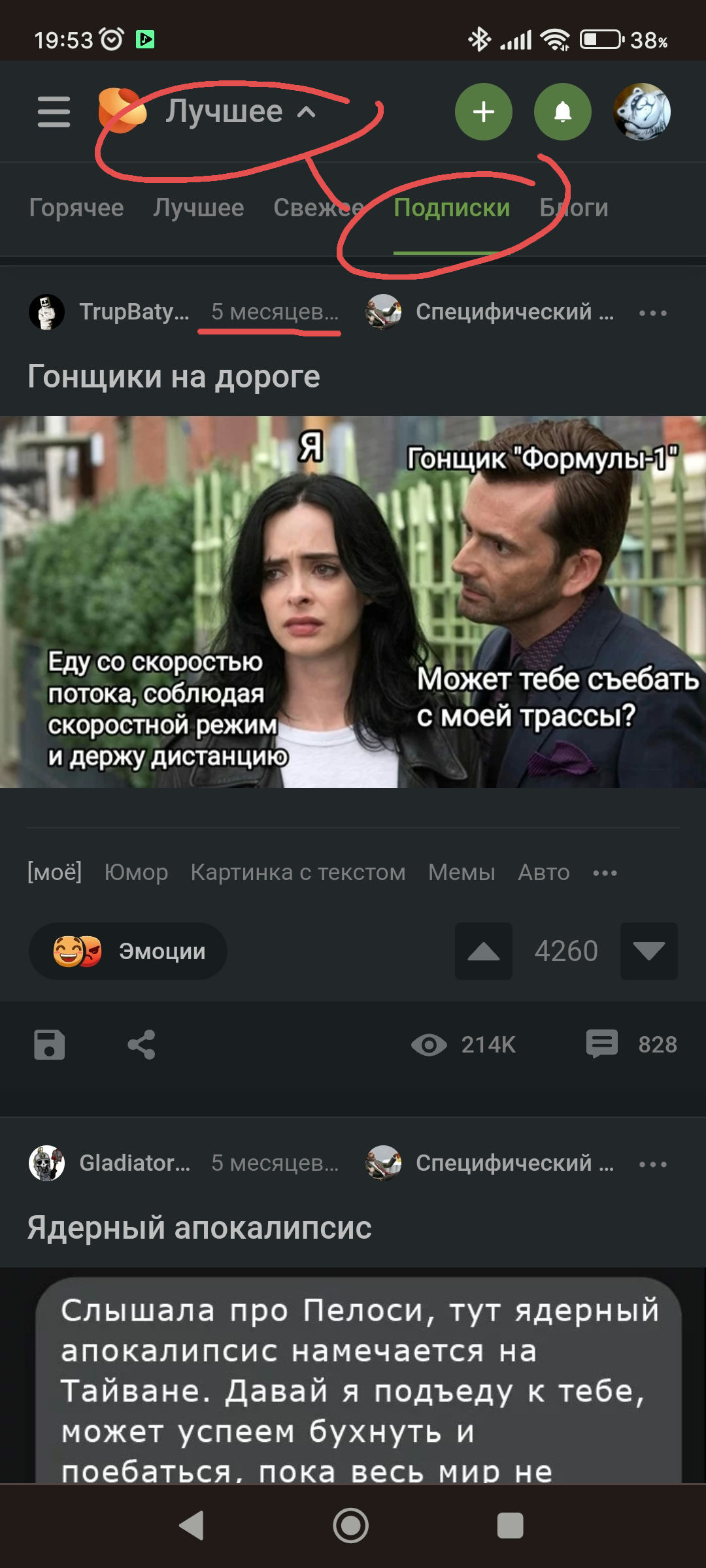Go back using system navigation button
The height and width of the screenshot is (1568, 706).
[x=192, y=1526]
